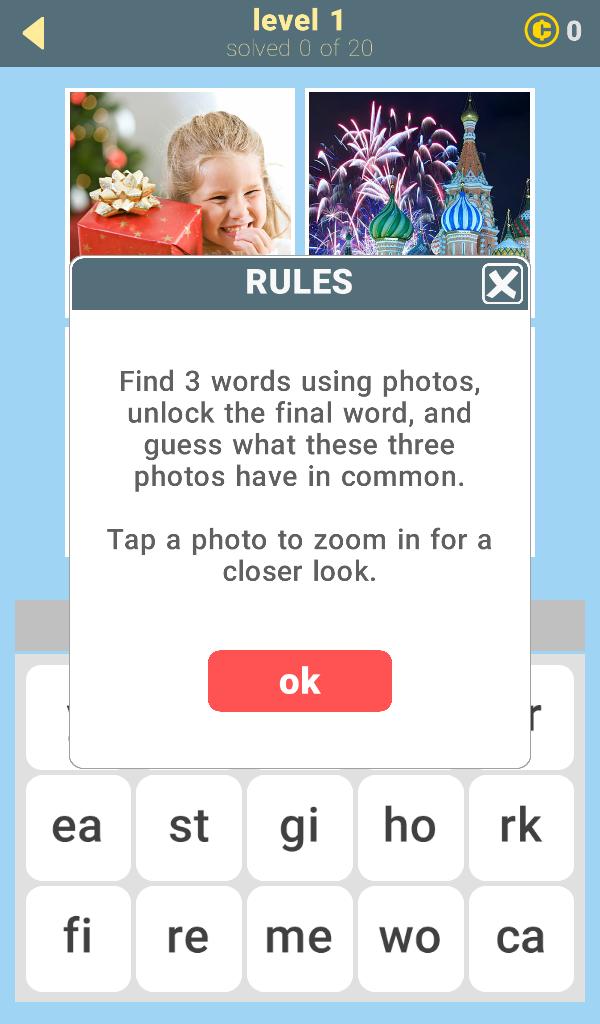Choose the 'st' letter tile

189,827
